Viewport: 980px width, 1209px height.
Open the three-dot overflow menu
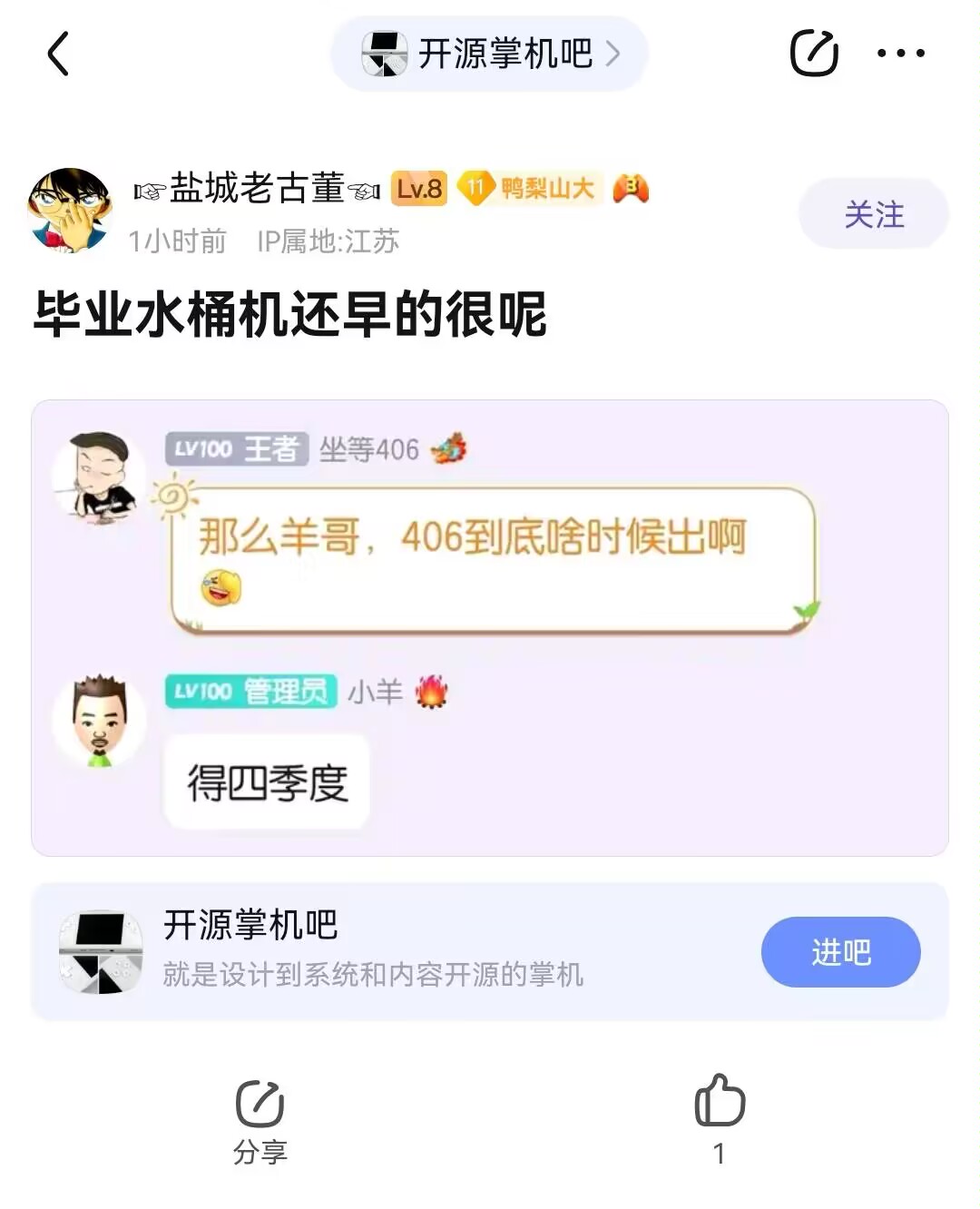[900, 54]
